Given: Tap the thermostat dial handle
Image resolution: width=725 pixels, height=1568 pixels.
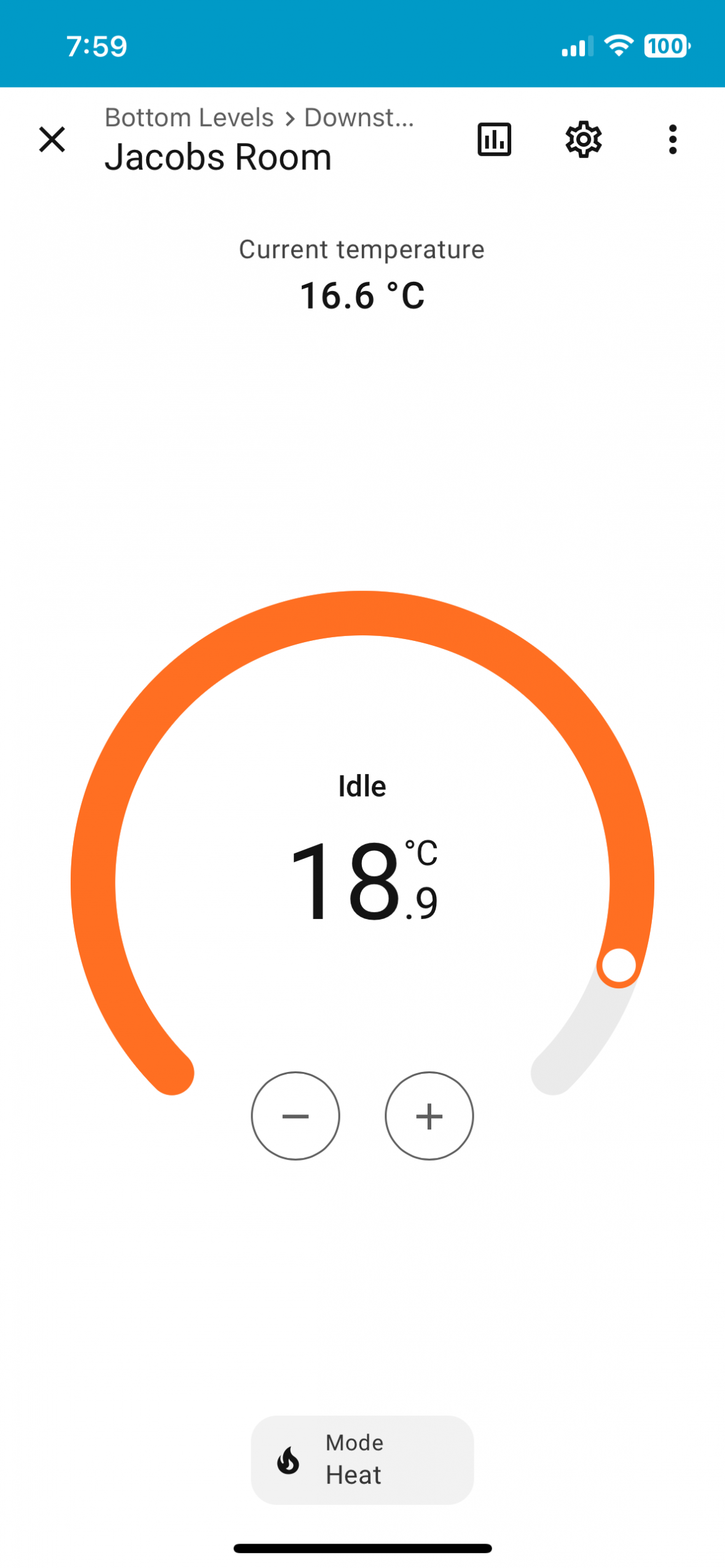Looking at the screenshot, I should (618, 966).
